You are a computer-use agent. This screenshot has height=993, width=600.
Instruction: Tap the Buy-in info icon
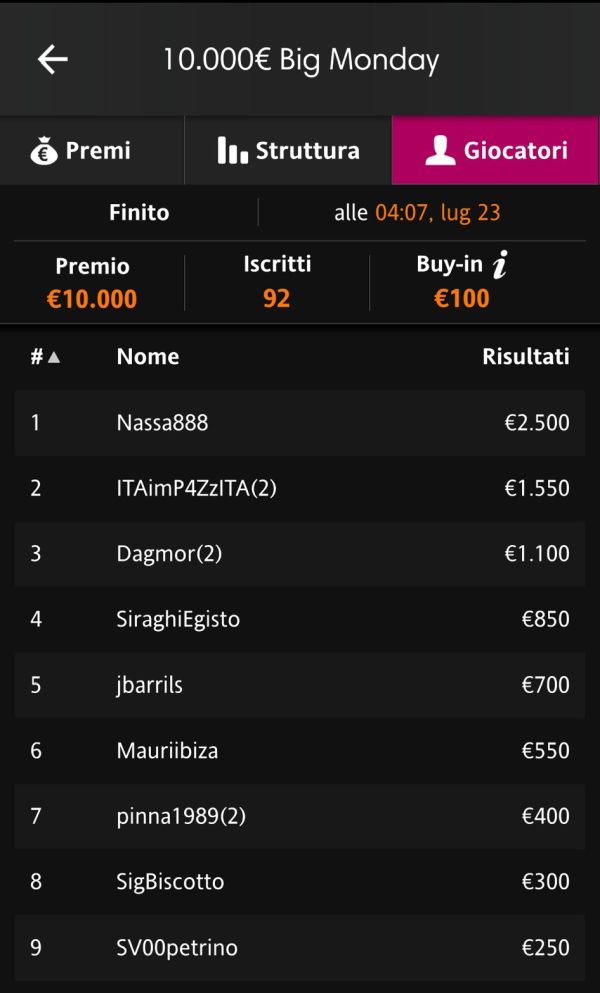point(501,266)
